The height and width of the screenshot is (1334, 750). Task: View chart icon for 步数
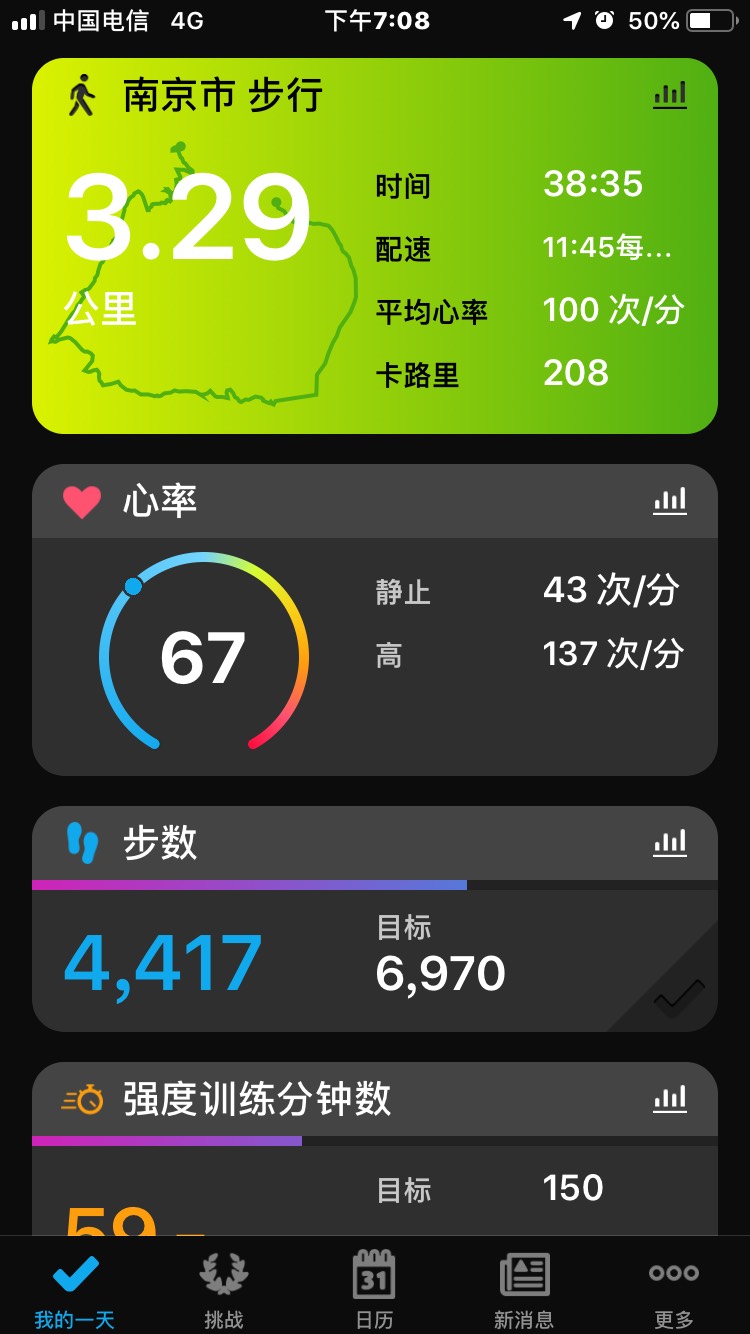point(670,843)
